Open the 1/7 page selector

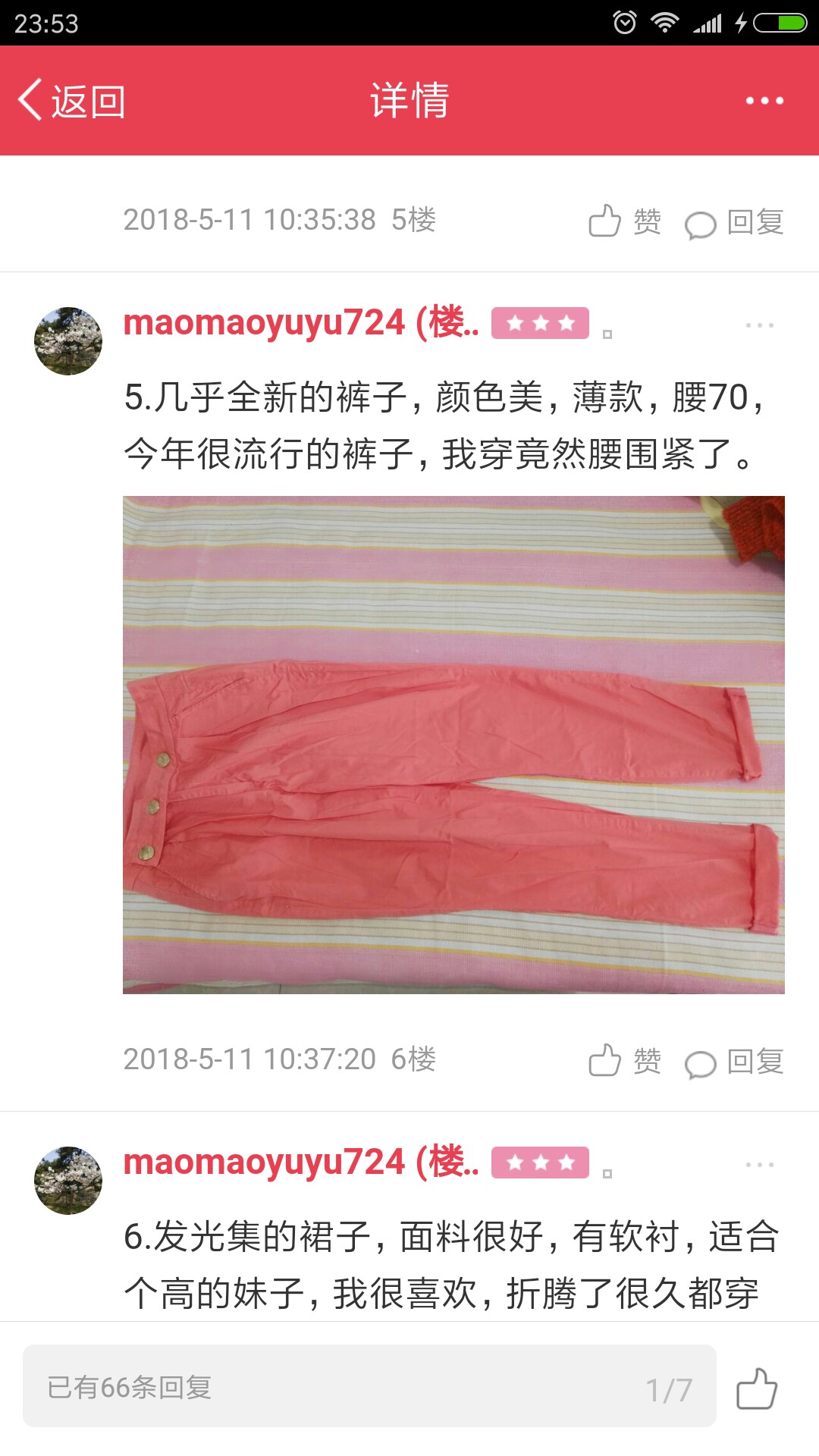tap(669, 1390)
